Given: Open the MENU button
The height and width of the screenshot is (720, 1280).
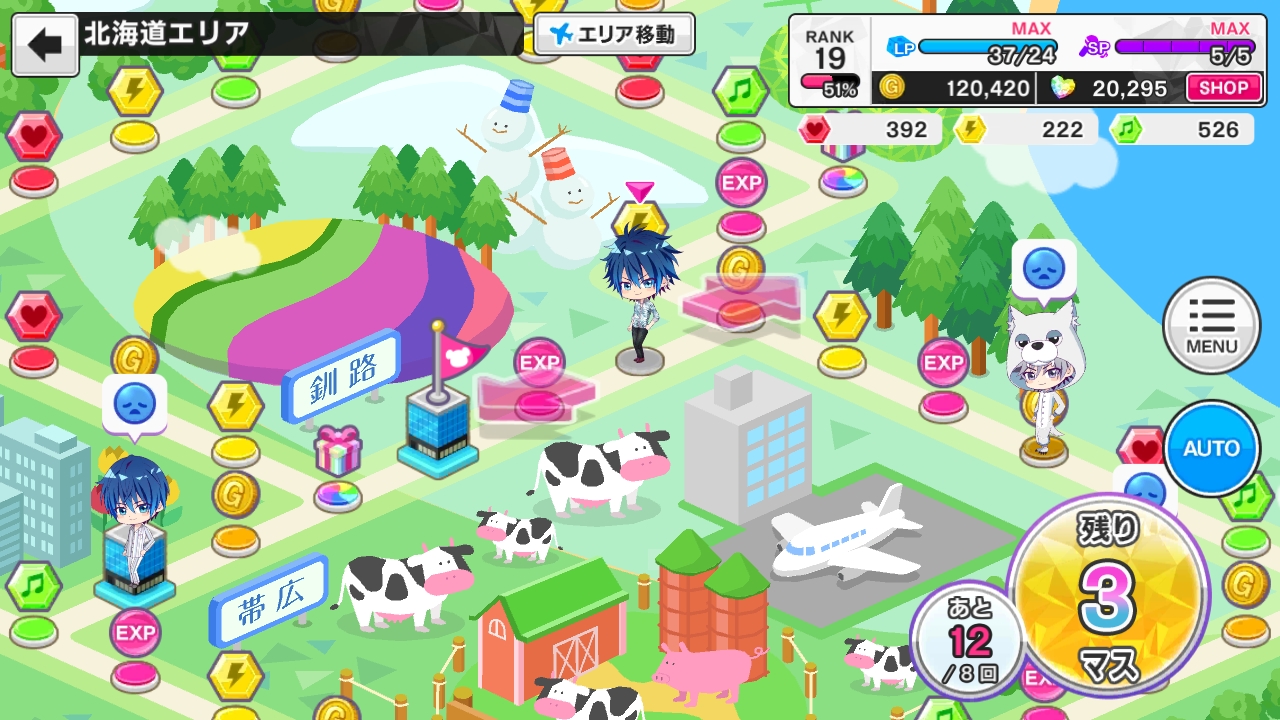Looking at the screenshot, I should click(x=1211, y=326).
